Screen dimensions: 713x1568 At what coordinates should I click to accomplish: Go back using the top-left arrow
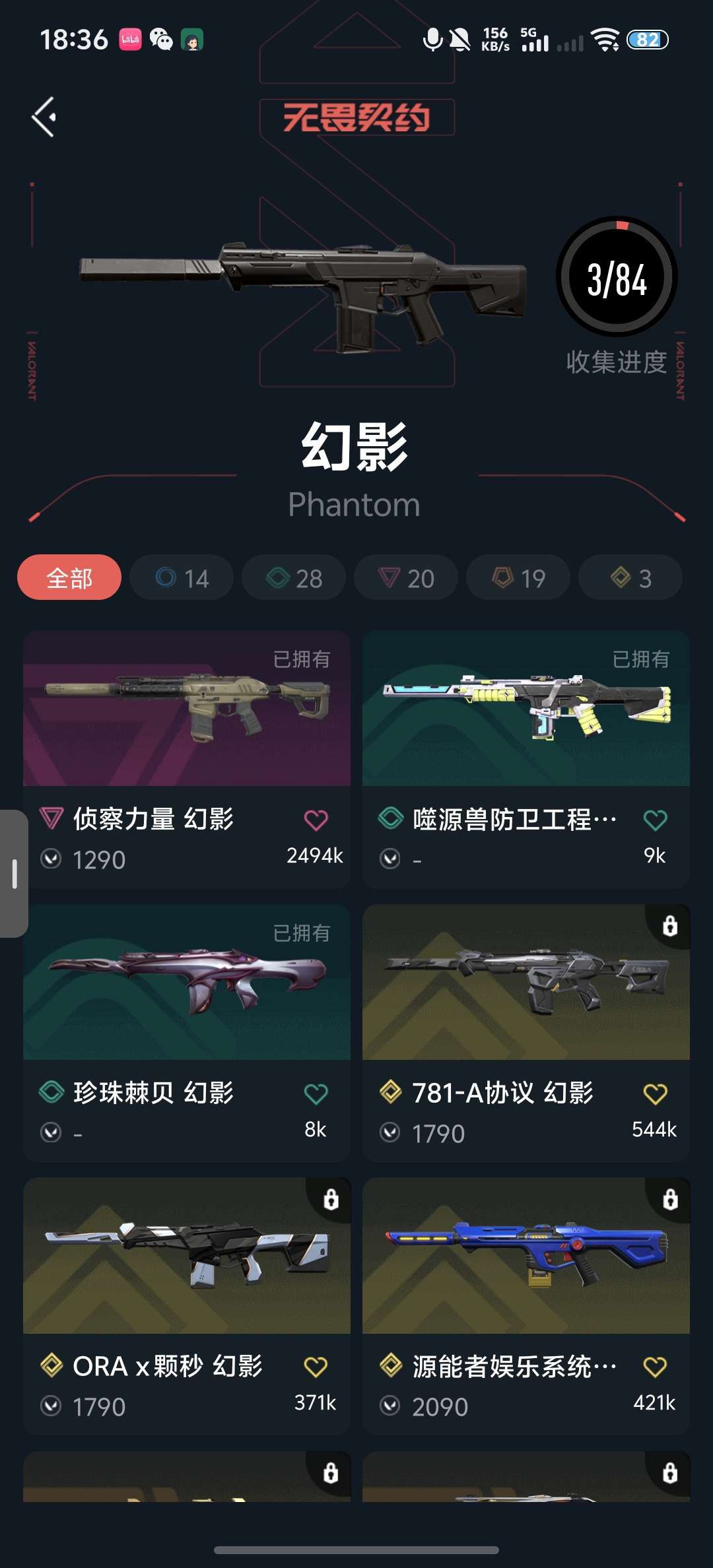pyautogui.click(x=44, y=117)
